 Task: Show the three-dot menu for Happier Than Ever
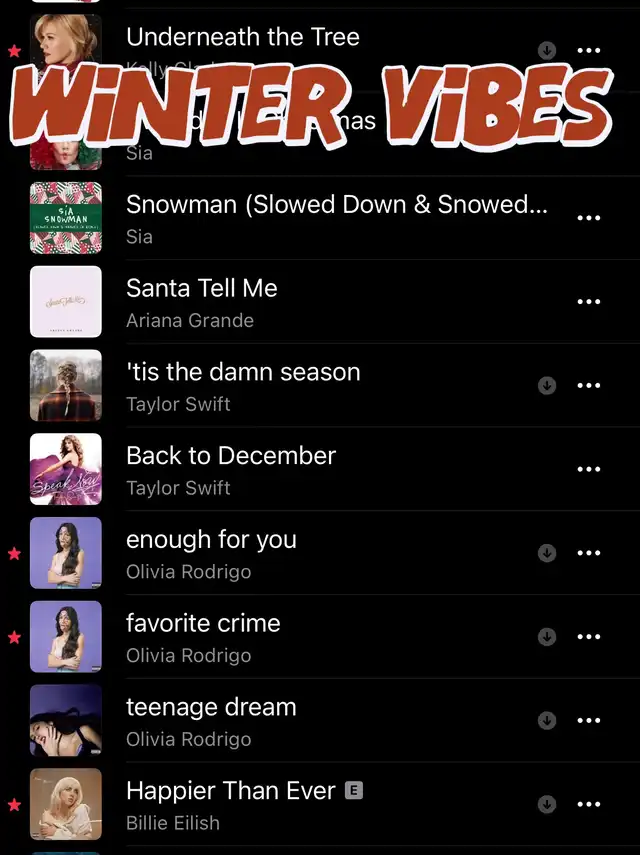click(589, 804)
